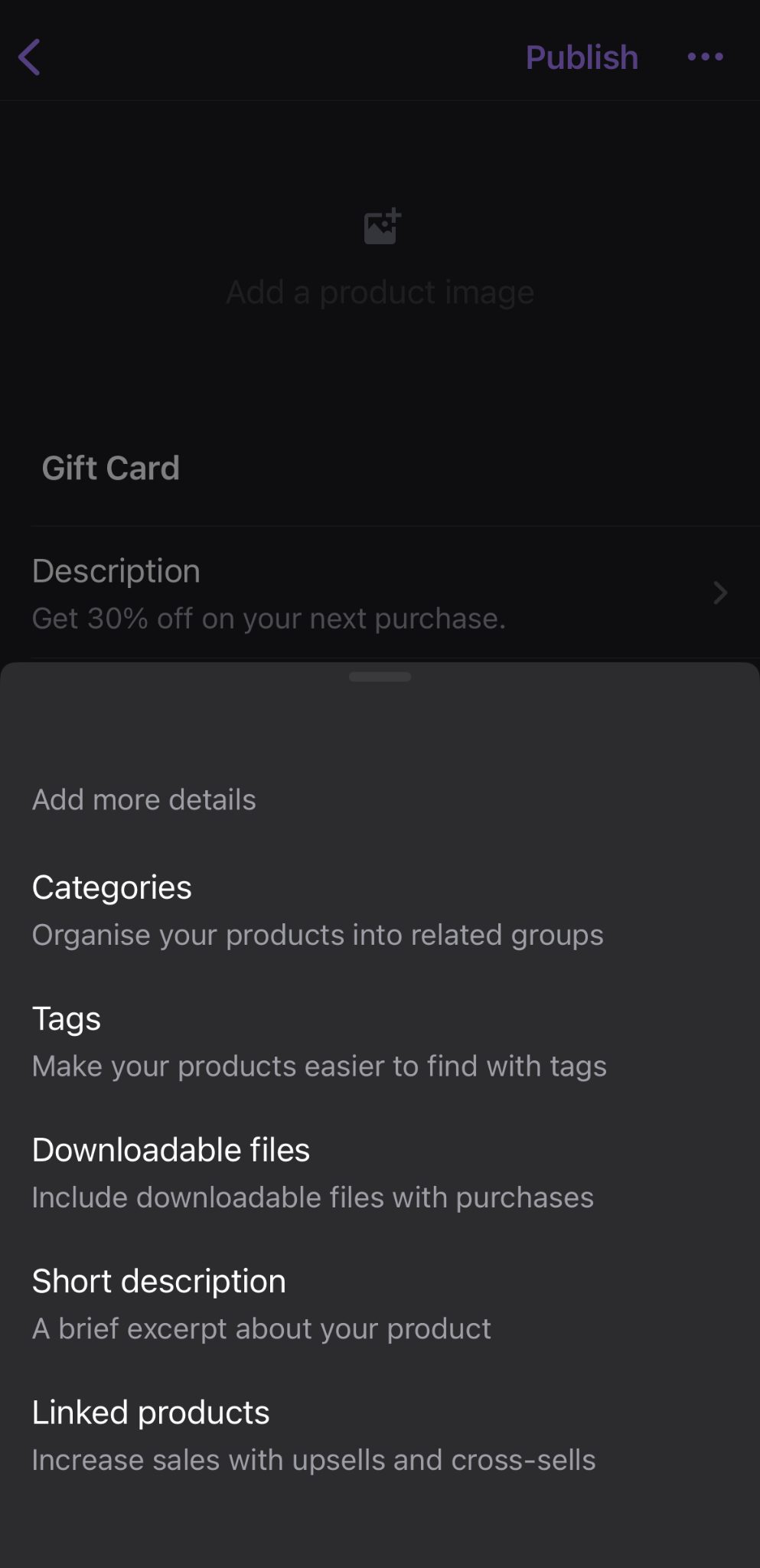Tap the Publish button
This screenshot has width=760, height=1568.
point(582,57)
